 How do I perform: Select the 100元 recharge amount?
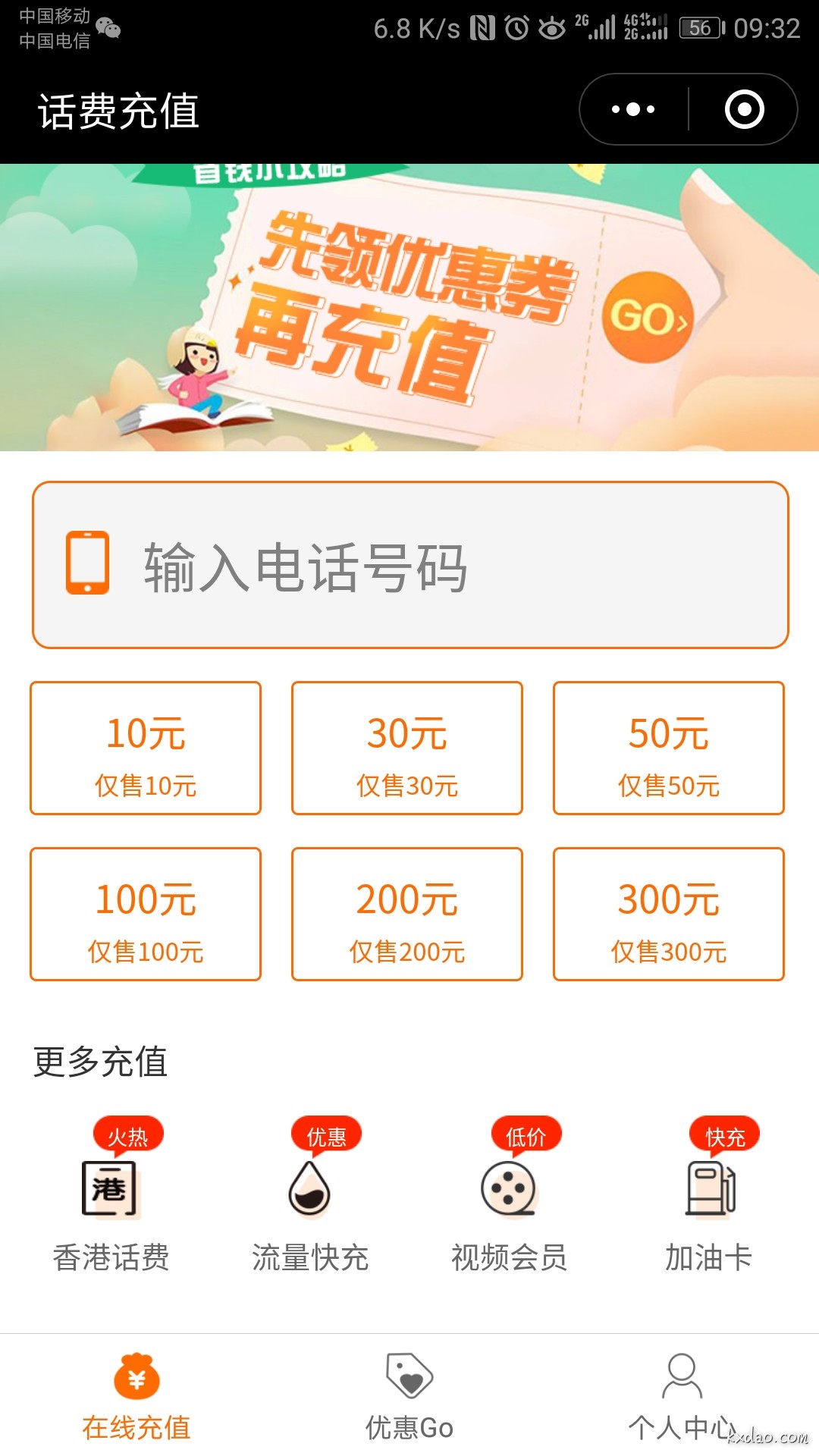tap(146, 914)
